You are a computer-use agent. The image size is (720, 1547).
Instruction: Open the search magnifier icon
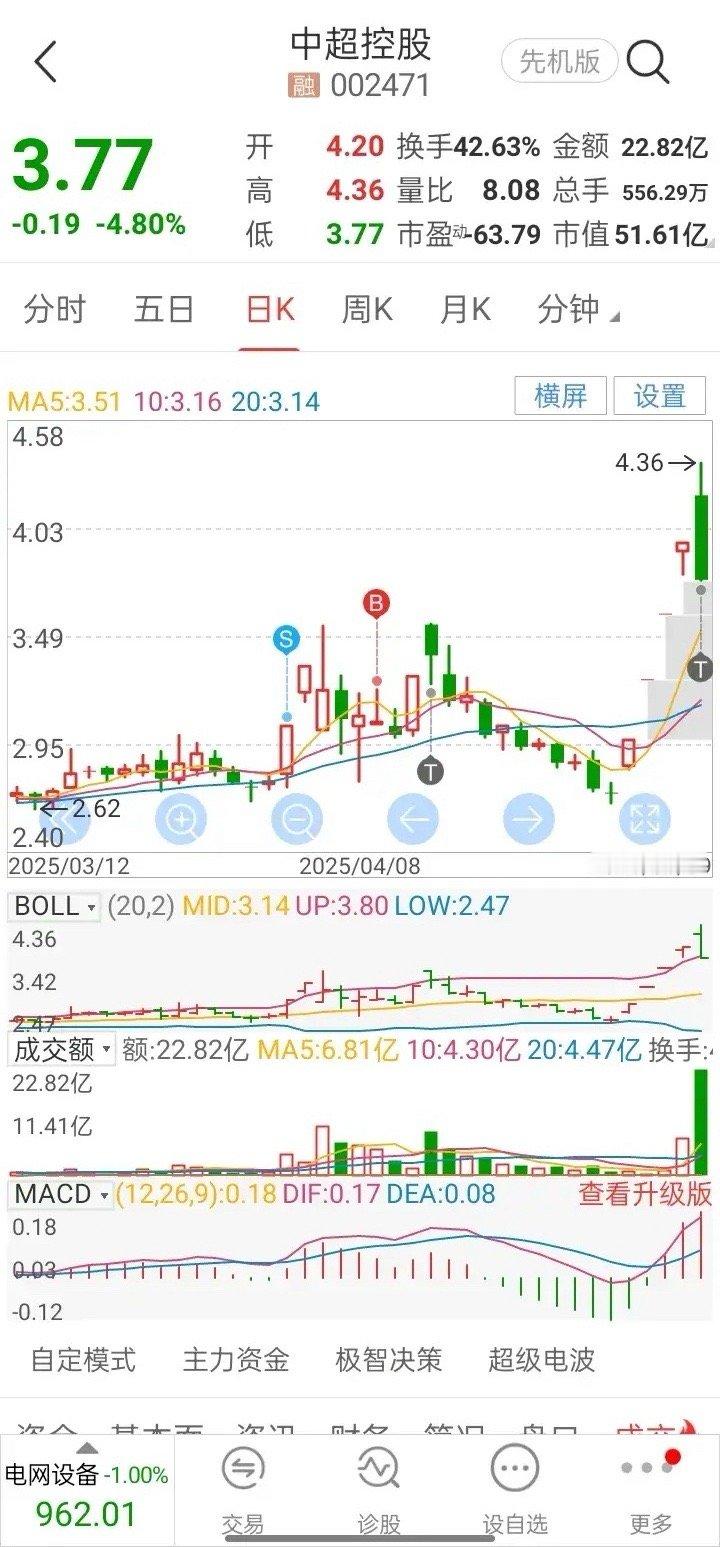click(649, 62)
